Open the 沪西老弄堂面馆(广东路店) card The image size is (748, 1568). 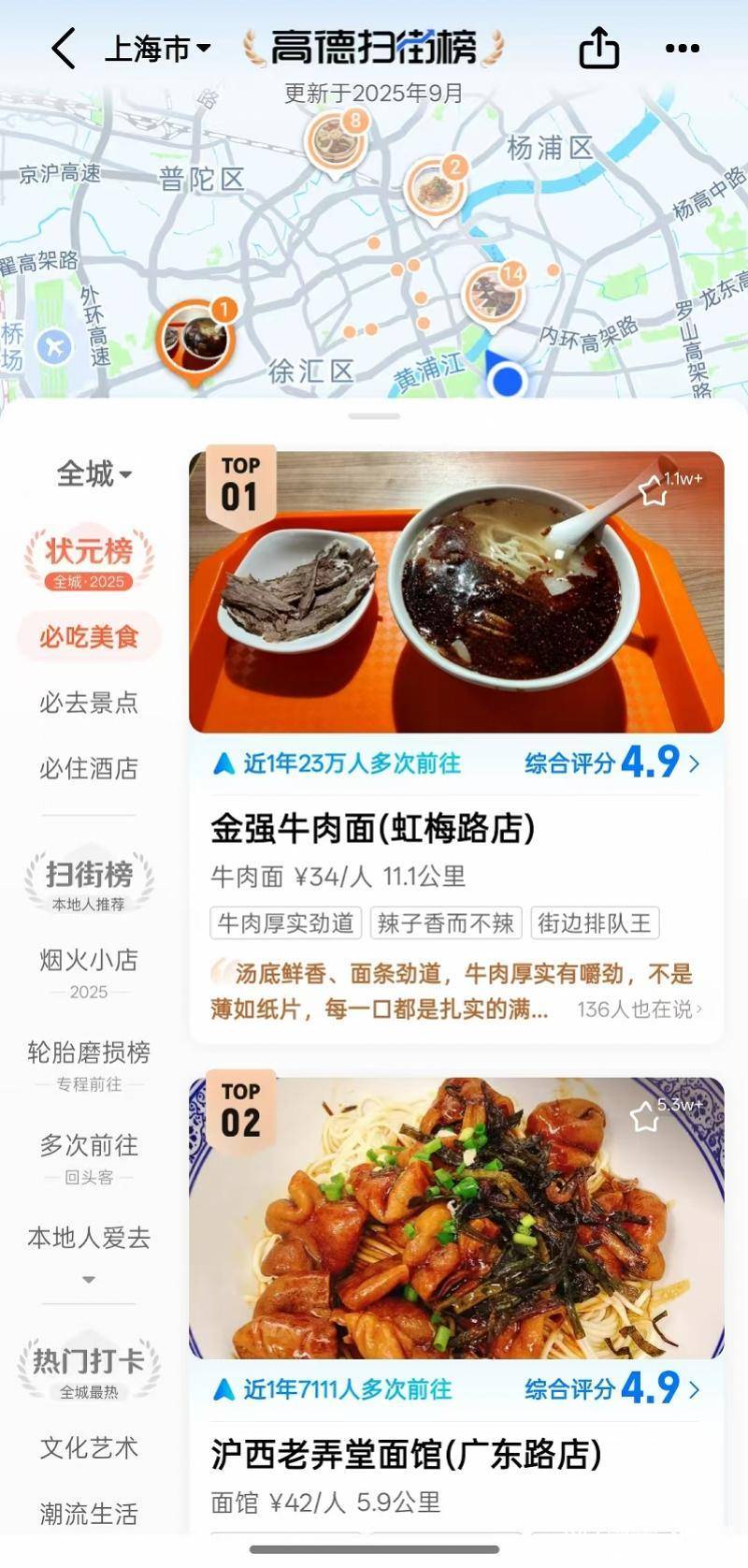pyautogui.click(x=406, y=1455)
